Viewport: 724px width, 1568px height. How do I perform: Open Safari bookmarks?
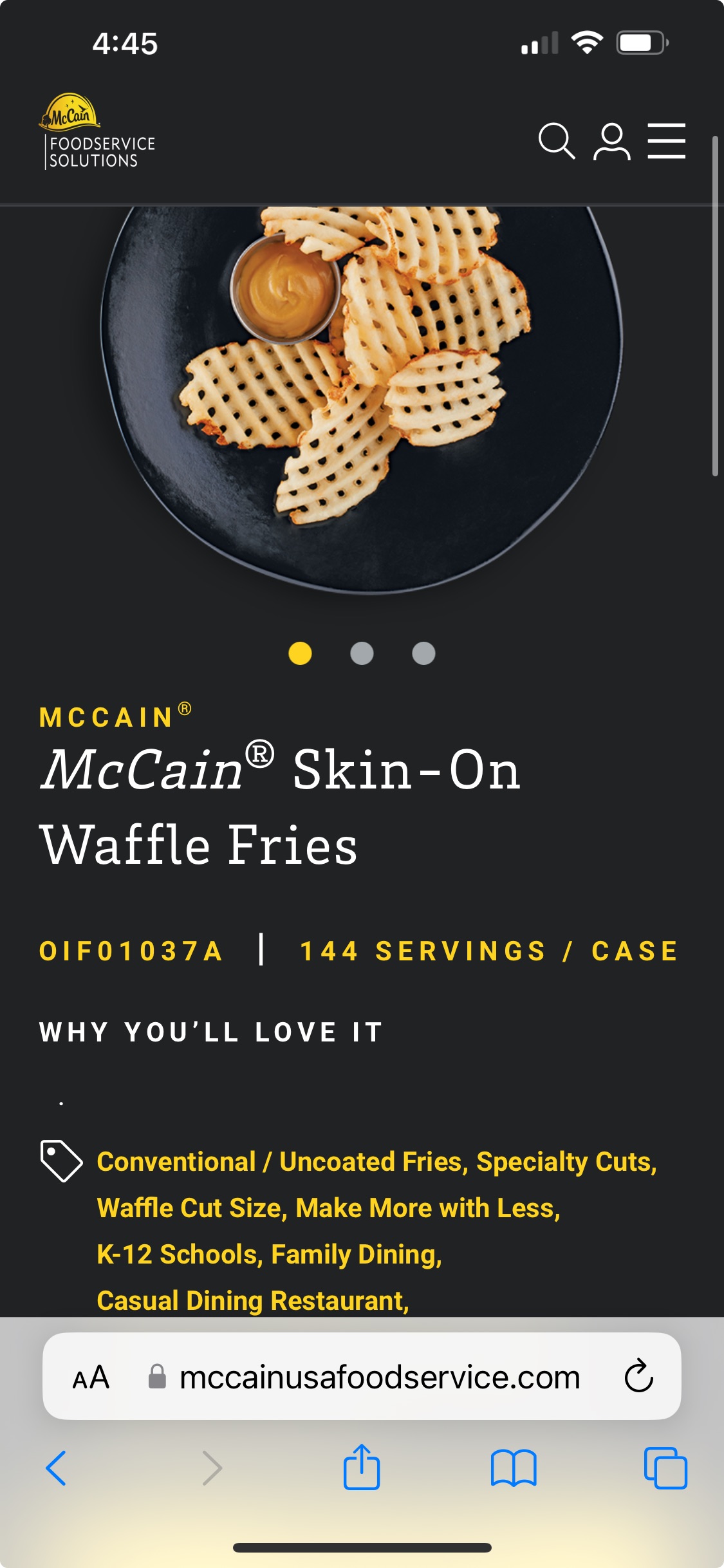click(514, 1468)
